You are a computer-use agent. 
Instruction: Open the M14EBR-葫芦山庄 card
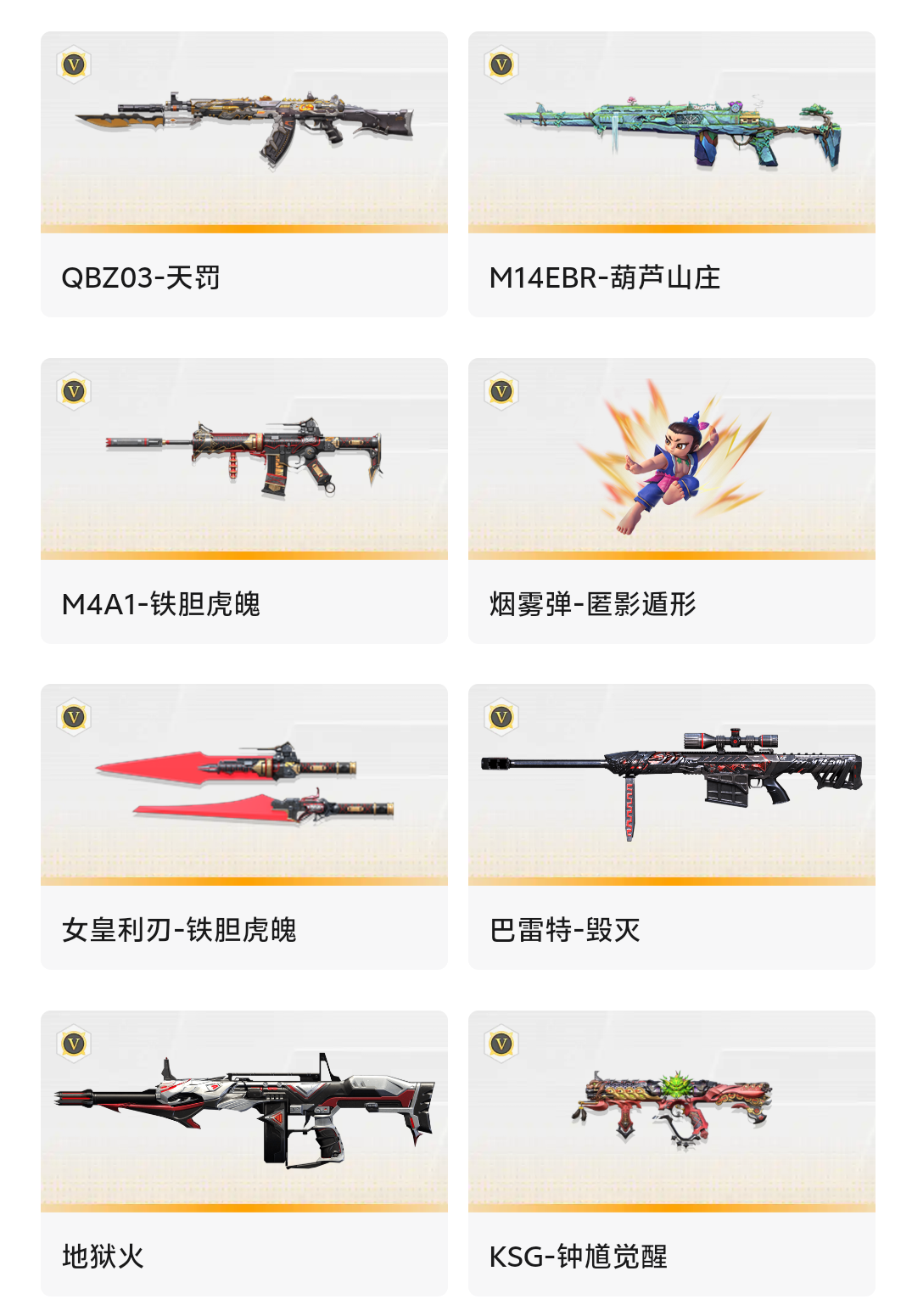[671, 174]
